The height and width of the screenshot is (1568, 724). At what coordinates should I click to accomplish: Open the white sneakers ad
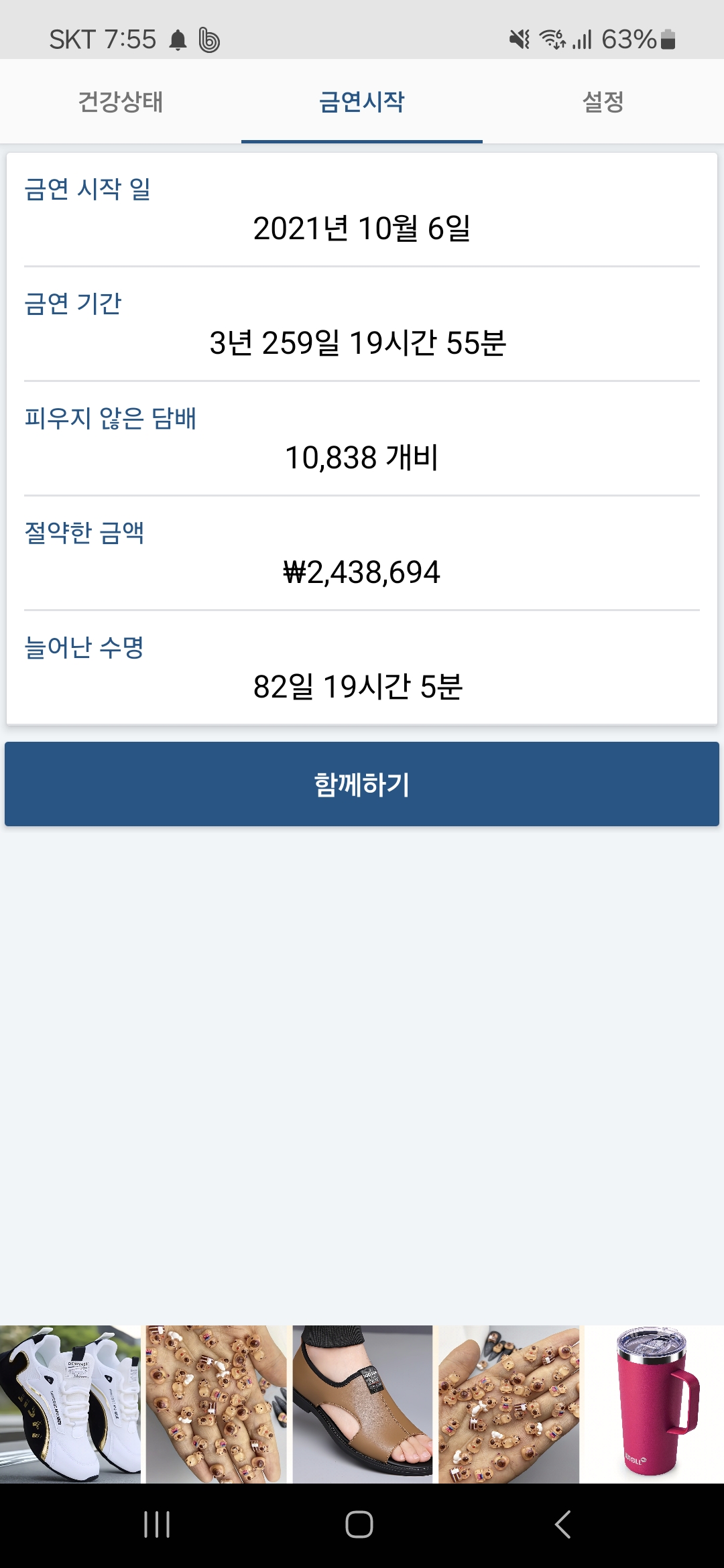pyautogui.click(x=70, y=1404)
